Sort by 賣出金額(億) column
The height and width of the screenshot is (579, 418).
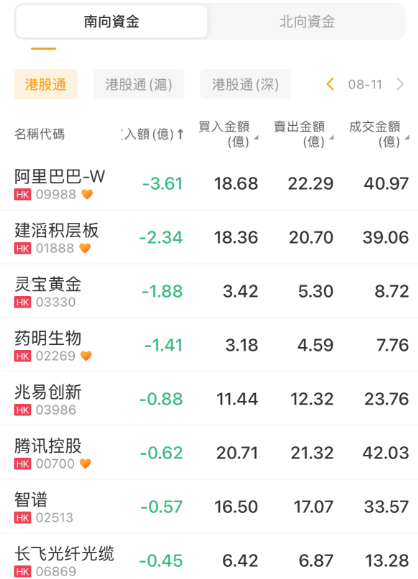click(303, 134)
